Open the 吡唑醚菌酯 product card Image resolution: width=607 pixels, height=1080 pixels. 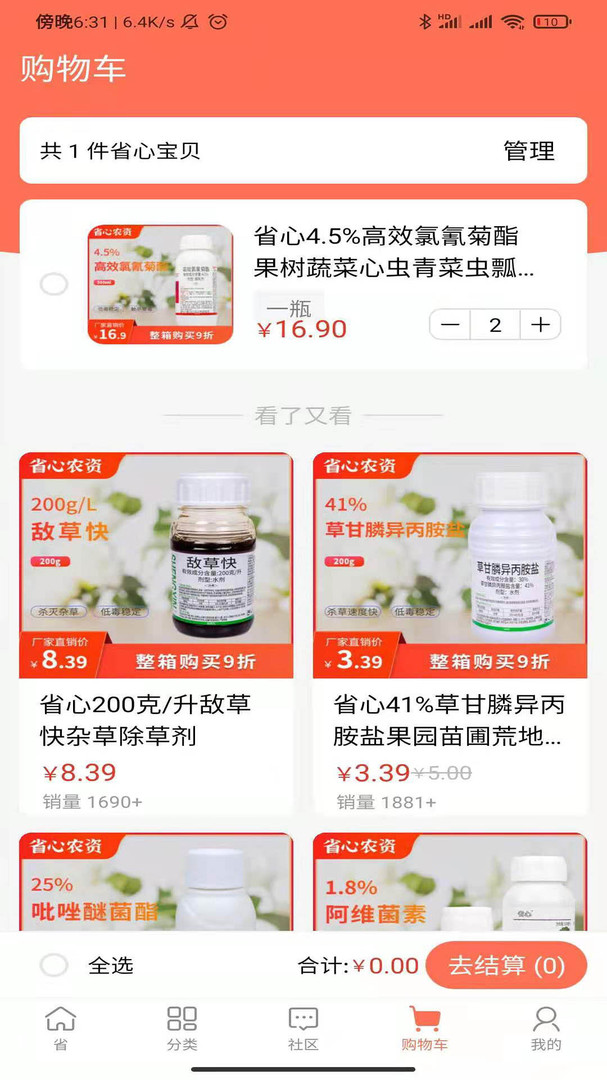pos(156,882)
